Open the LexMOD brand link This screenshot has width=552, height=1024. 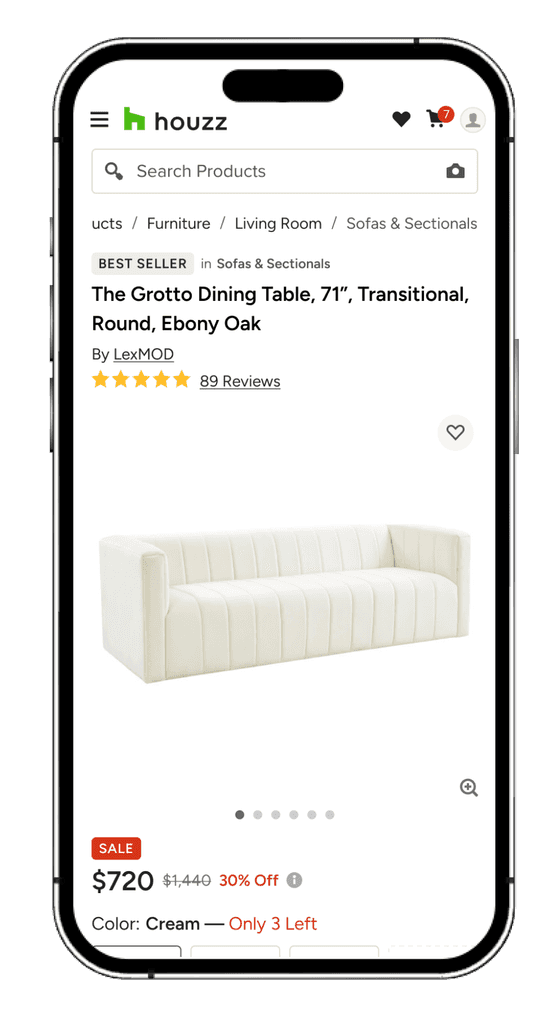tap(144, 354)
